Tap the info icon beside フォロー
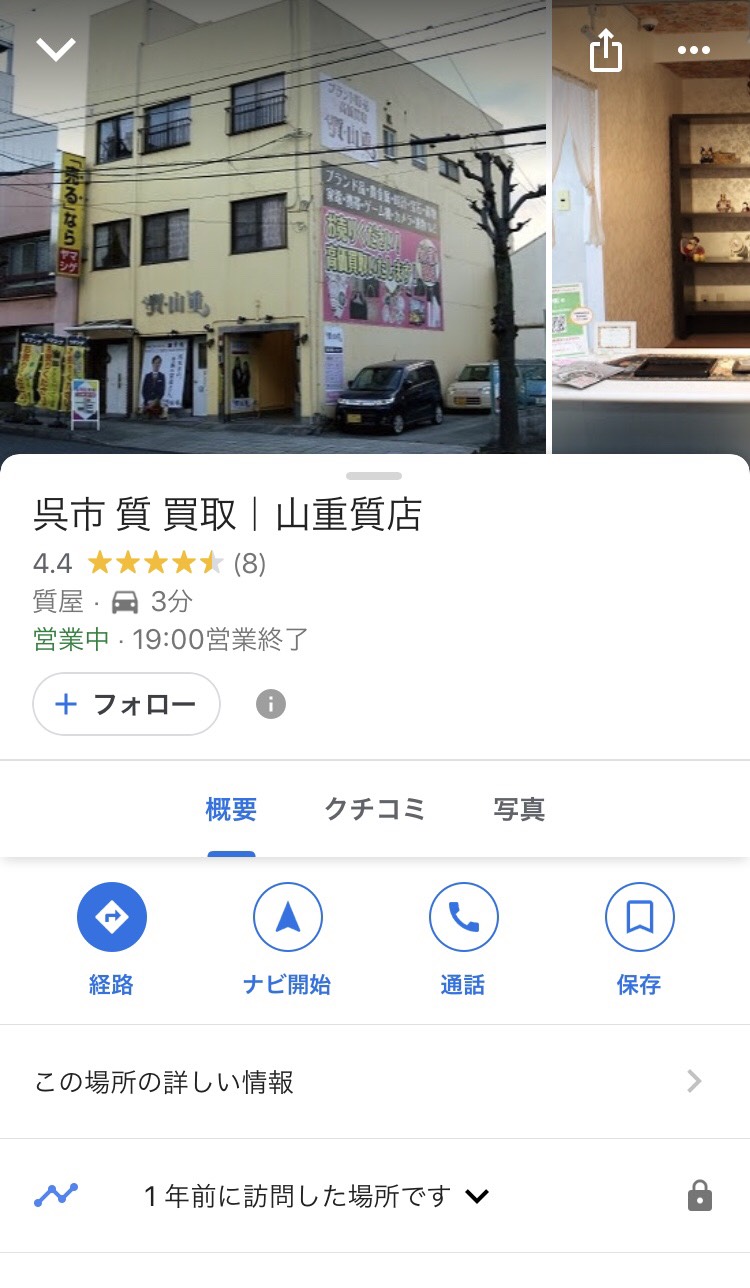This screenshot has width=750, height=1288. point(271,704)
